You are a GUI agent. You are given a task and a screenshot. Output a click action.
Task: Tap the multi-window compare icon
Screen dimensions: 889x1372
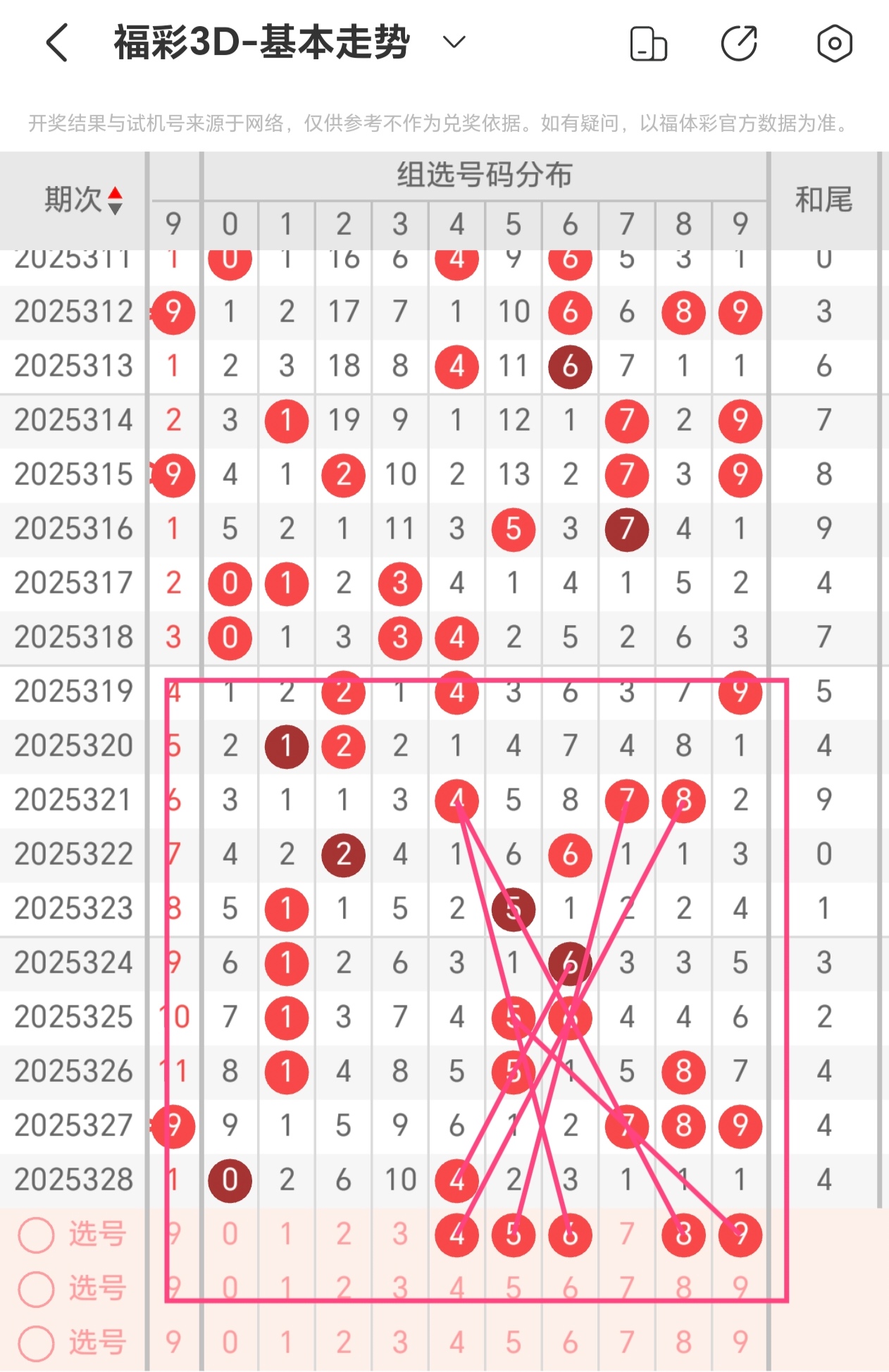(x=649, y=42)
